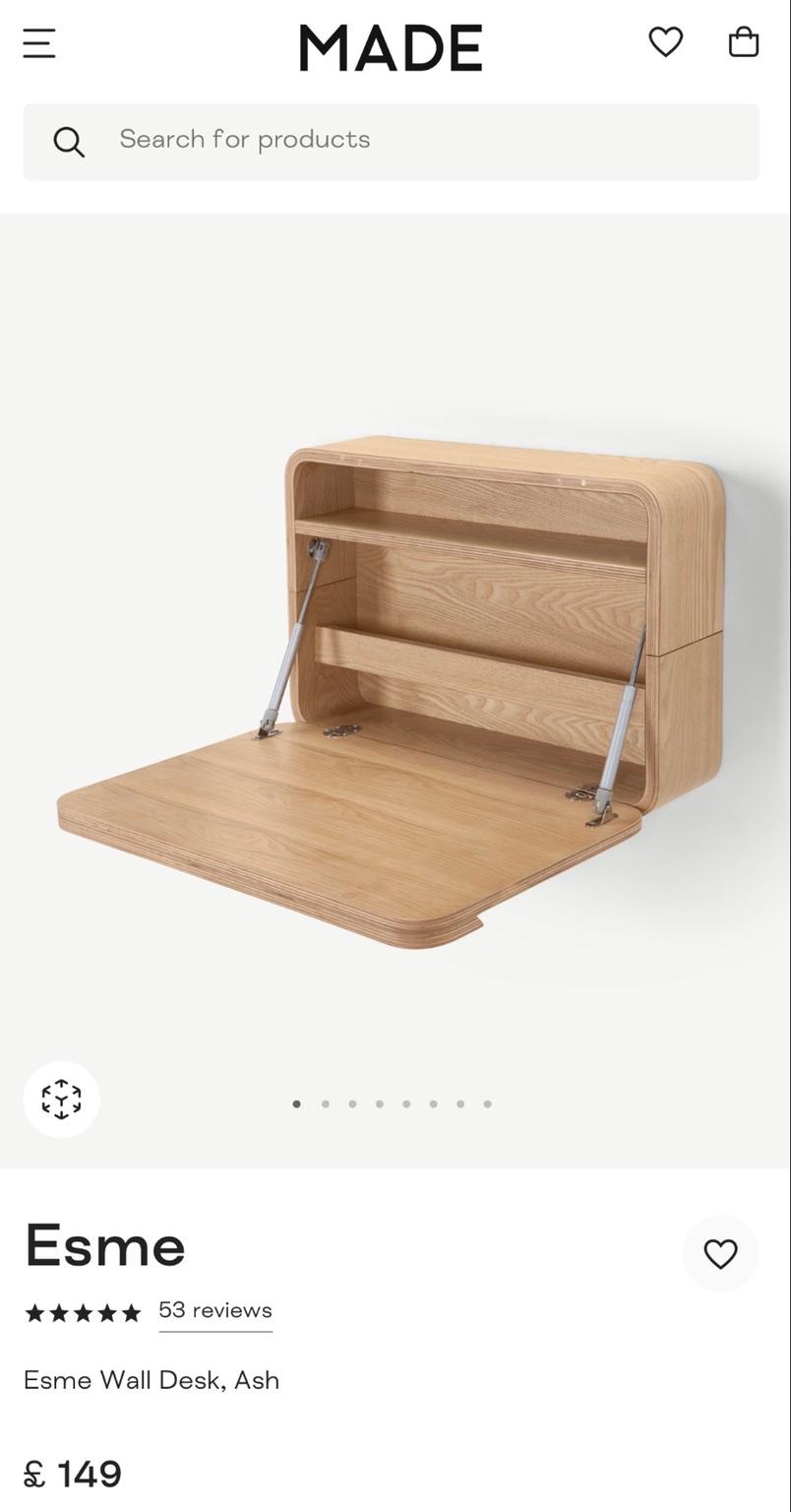Open the wishlist heart in the header
This screenshot has height=1512, width=791.
665,41
